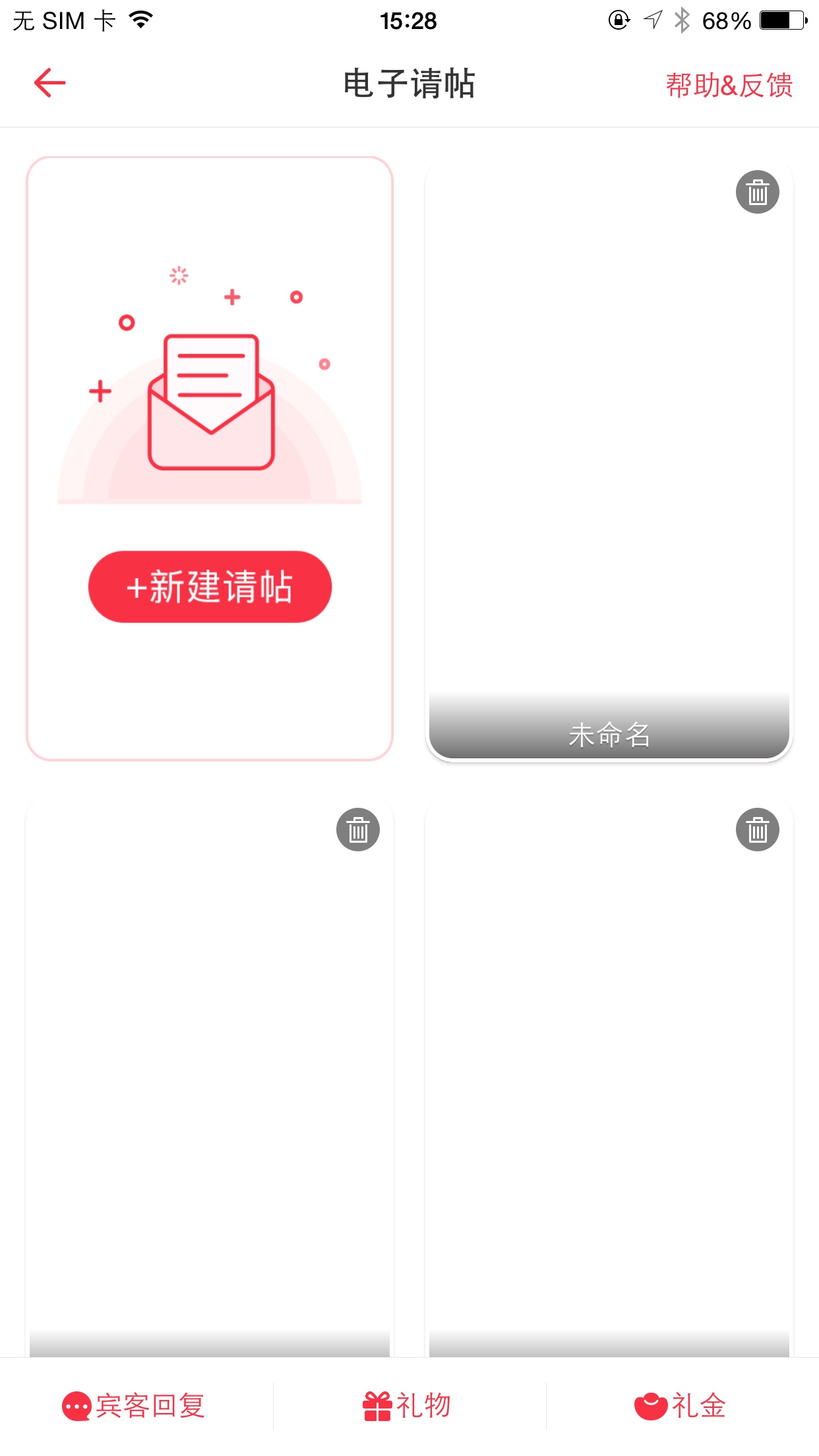Image resolution: width=819 pixels, height=1456 pixels.
Task: Tap the +新建请帖 button
Action: point(210,586)
